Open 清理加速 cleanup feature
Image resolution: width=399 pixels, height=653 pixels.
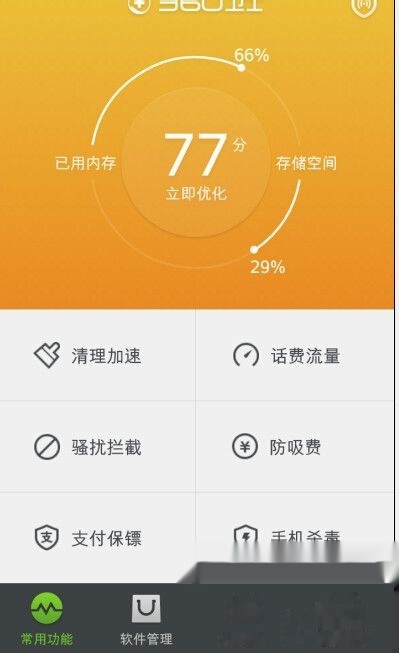tap(97, 355)
